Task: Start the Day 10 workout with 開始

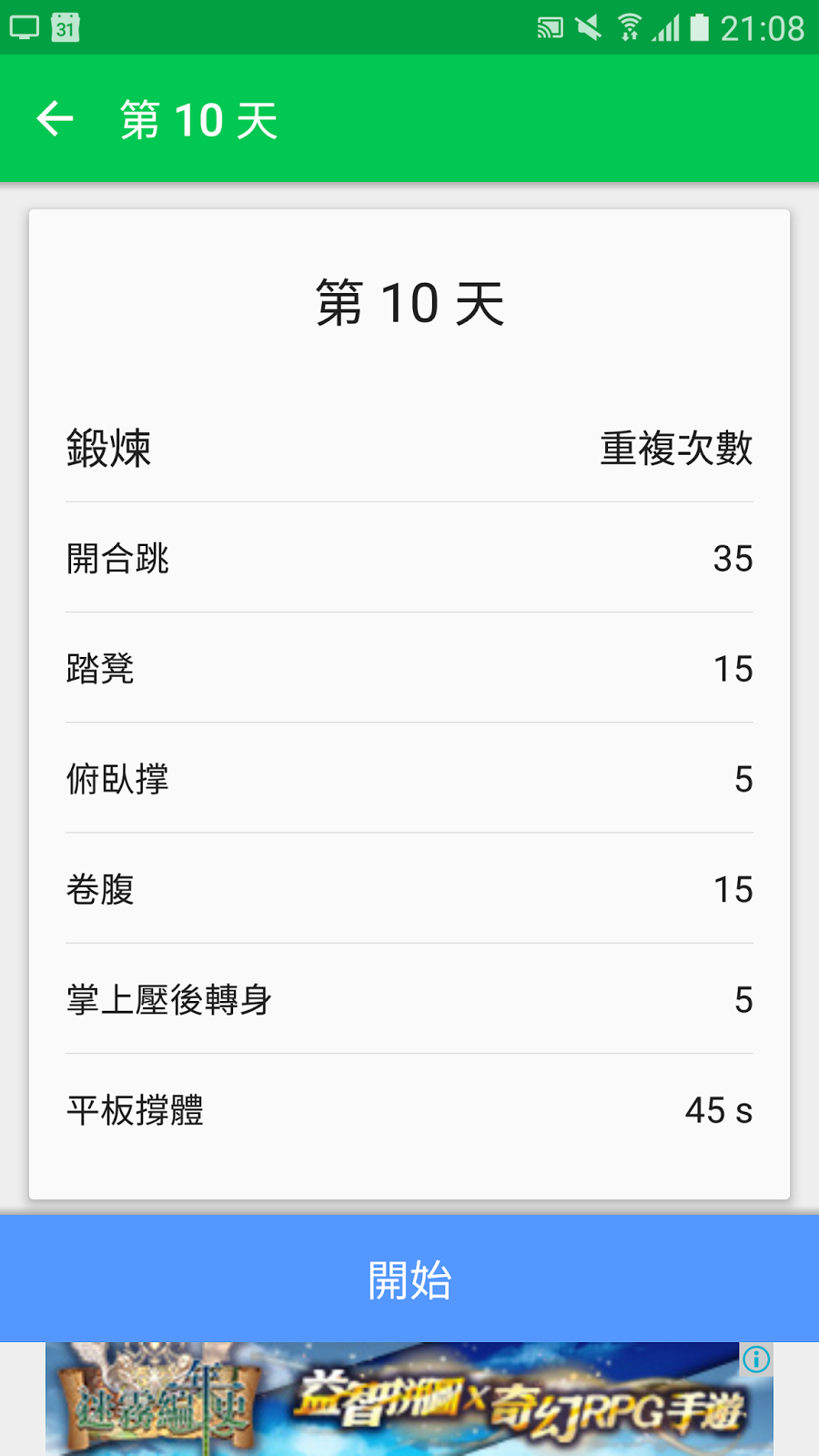Action: coord(409,1279)
